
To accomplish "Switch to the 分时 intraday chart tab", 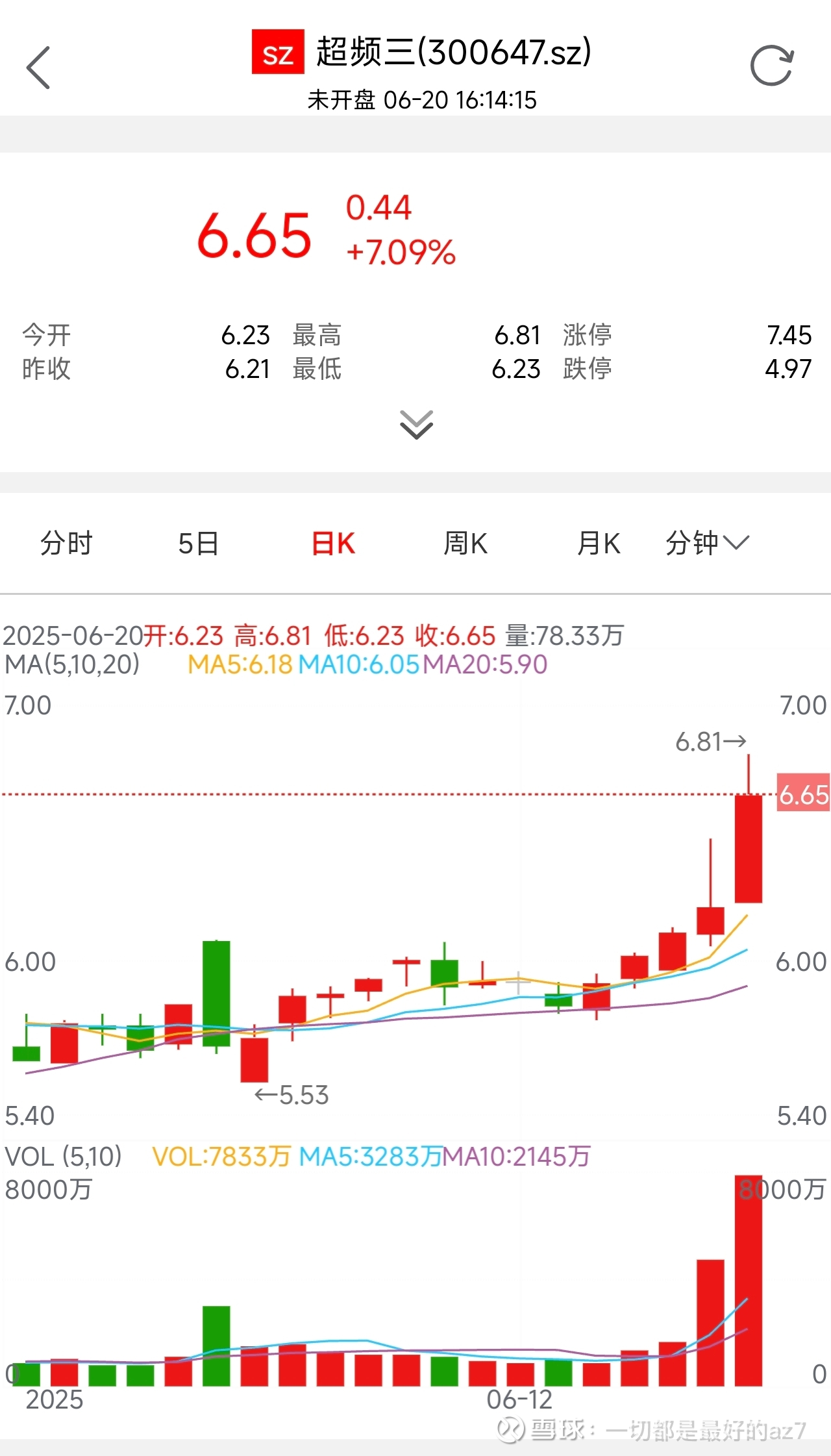I will point(66,543).
